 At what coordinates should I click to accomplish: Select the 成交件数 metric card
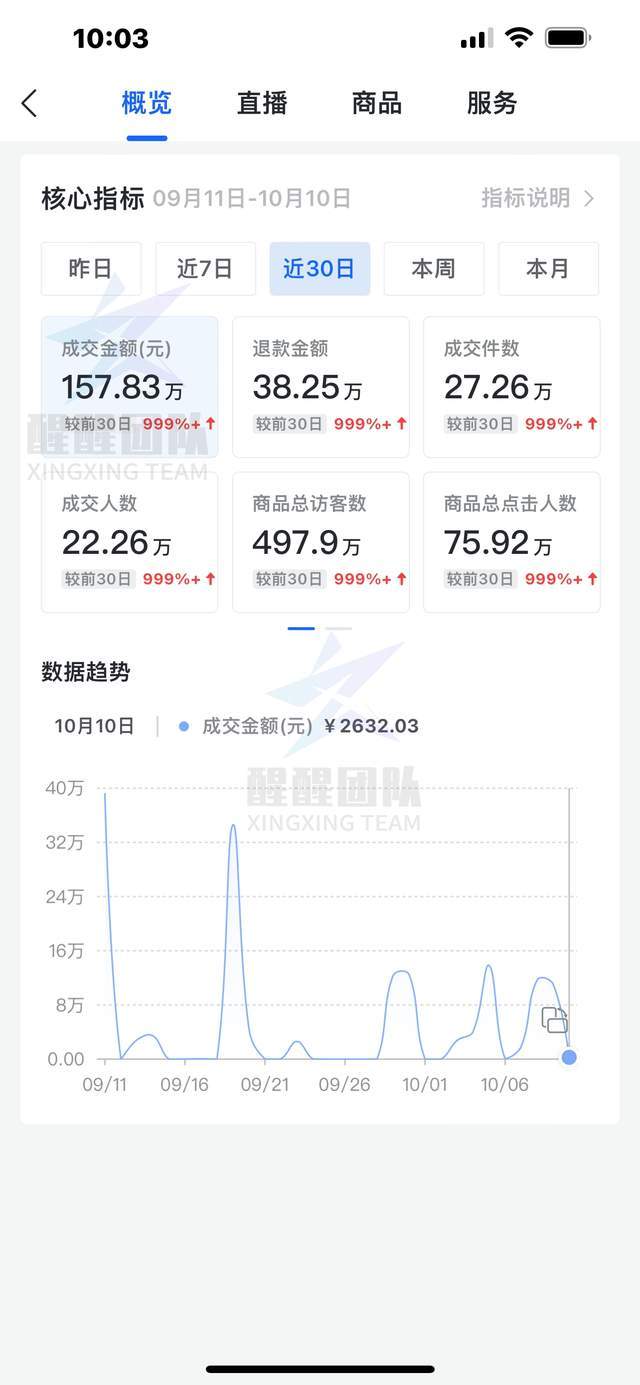pos(511,387)
